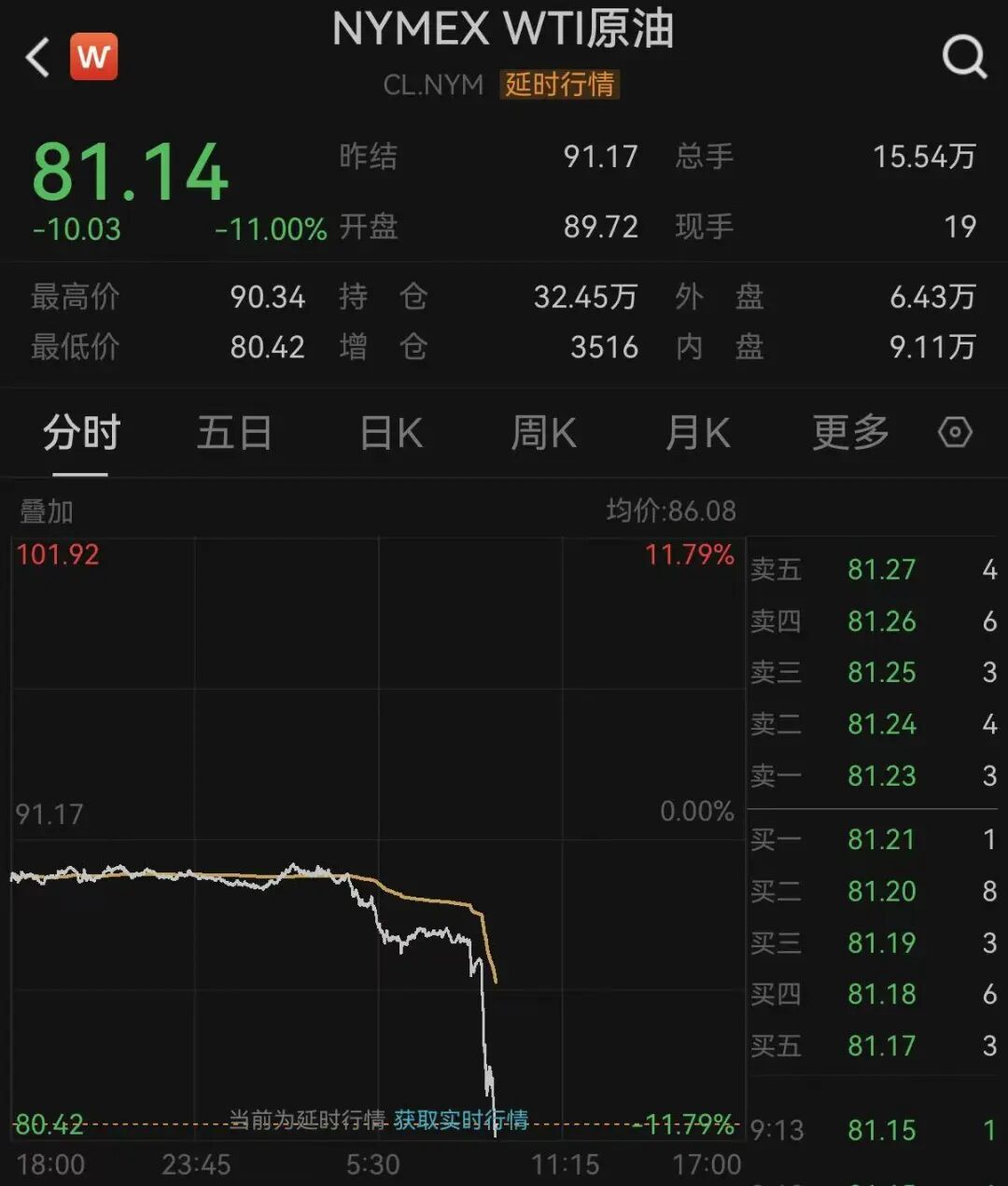Open the red W app icon
Viewport: 1008px width, 1186px height.
[x=93, y=57]
